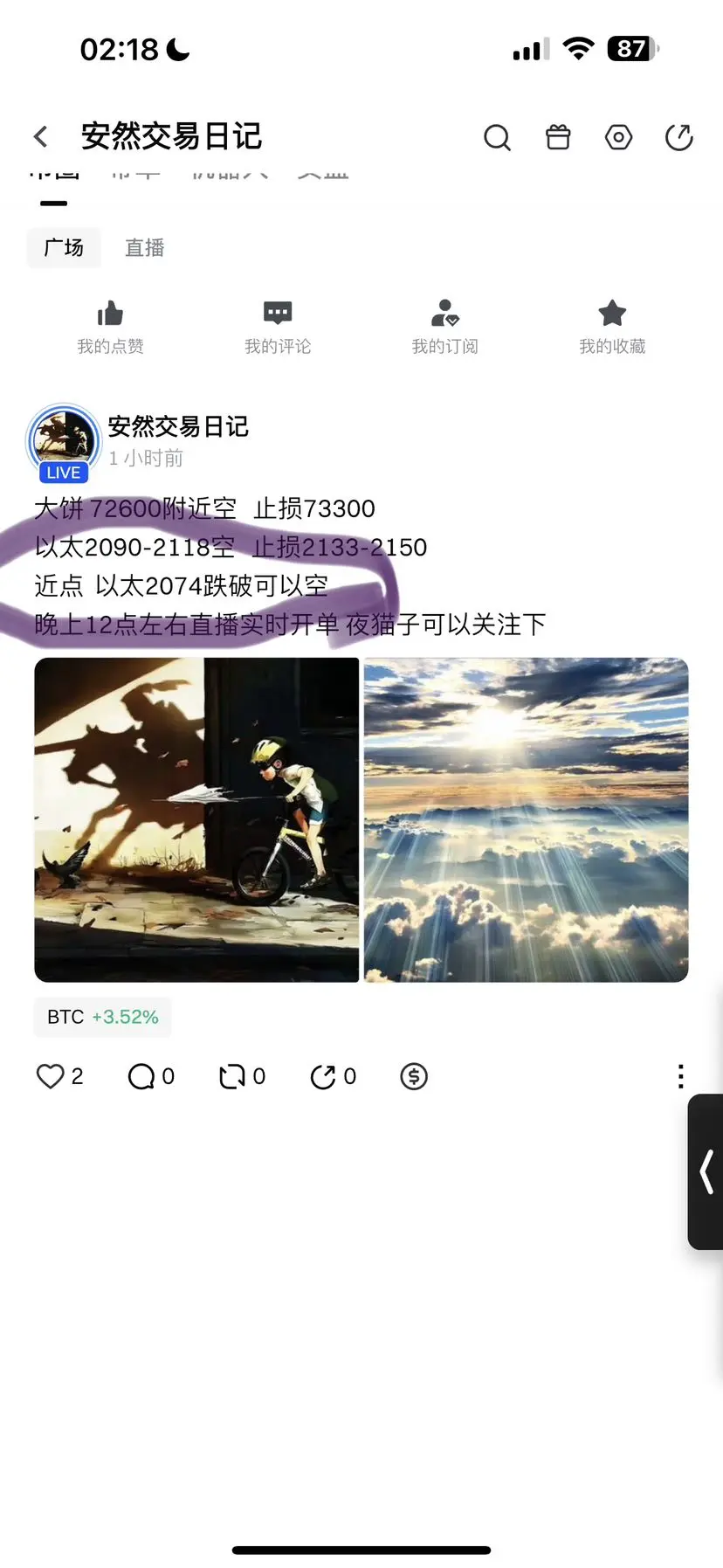Tap the back arrow to leave 安然交易日记
Screen dimensions: 723x1568
click(40, 136)
